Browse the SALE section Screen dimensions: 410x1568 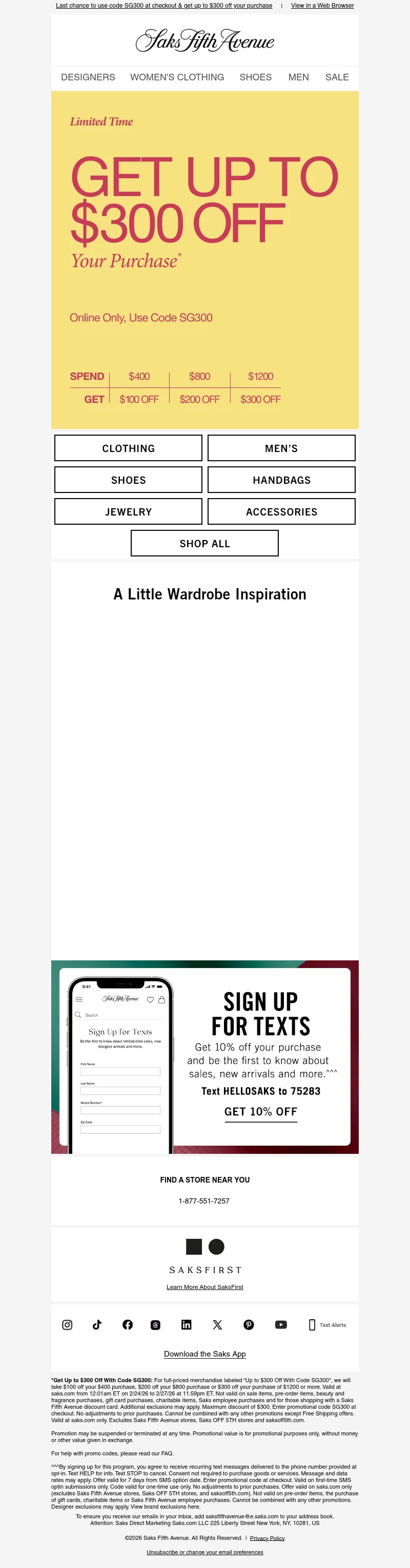[337, 77]
